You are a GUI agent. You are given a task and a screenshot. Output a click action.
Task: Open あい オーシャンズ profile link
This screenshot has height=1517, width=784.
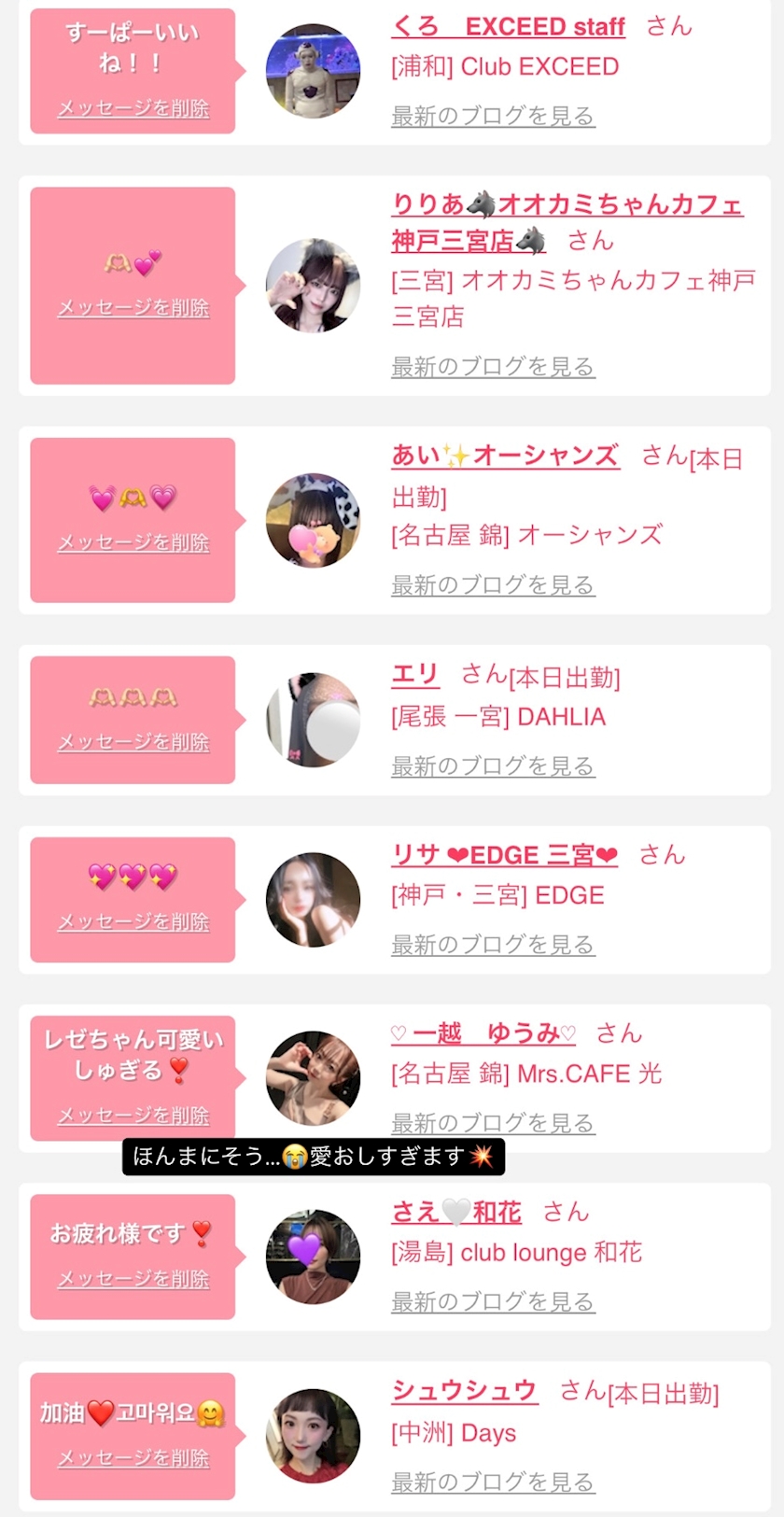(x=505, y=456)
